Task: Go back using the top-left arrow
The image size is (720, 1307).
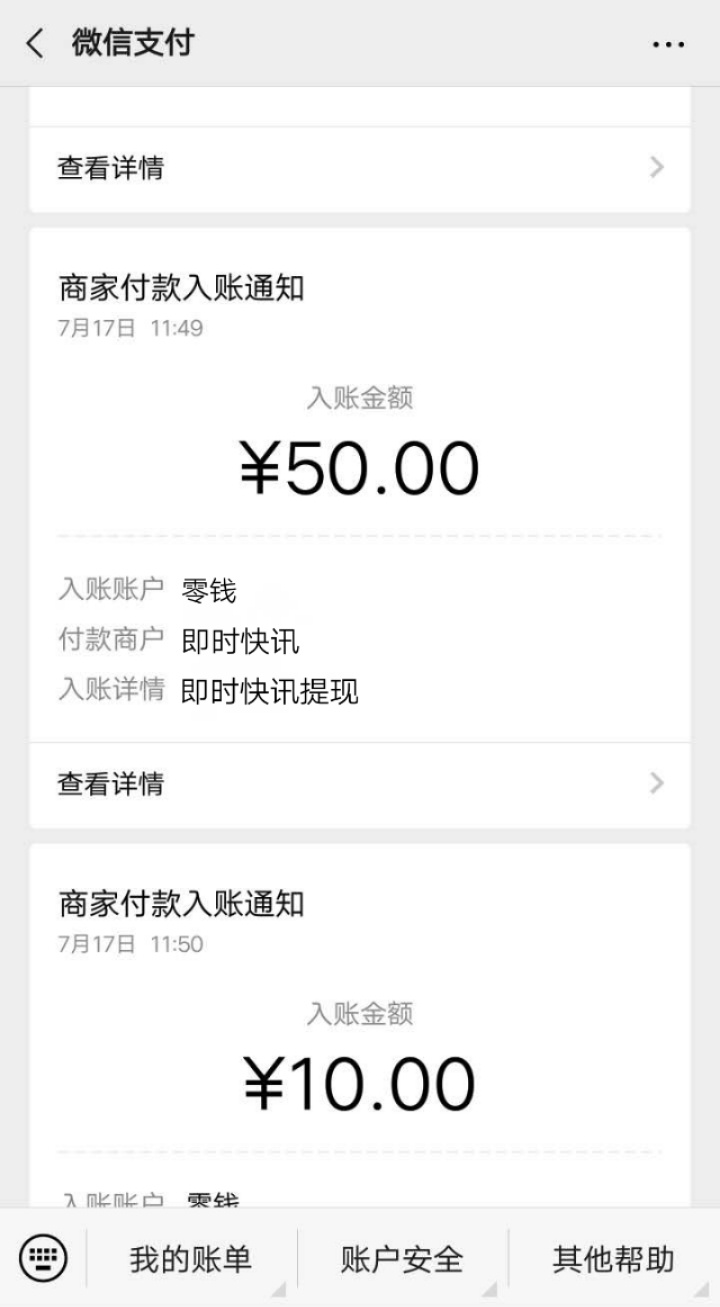Action: tap(35, 43)
